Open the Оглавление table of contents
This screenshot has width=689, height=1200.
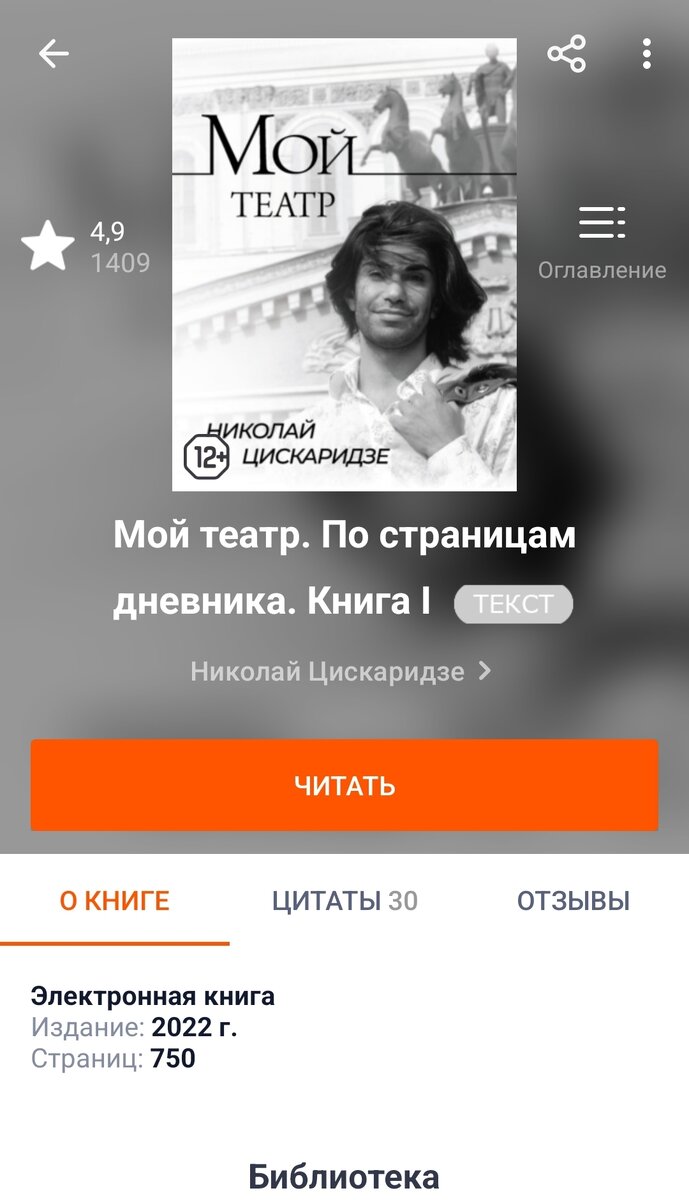(x=602, y=243)
